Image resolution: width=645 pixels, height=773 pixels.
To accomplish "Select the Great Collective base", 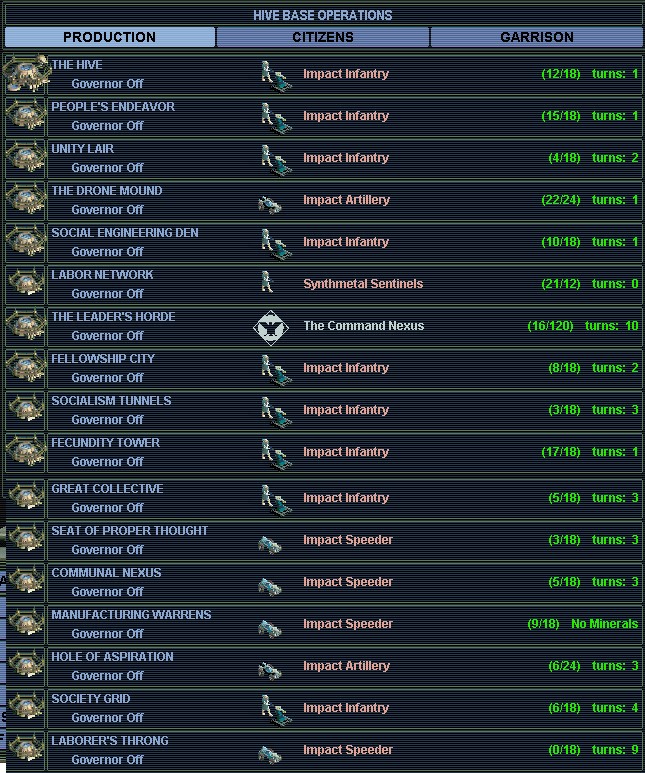I will [107, 489].
